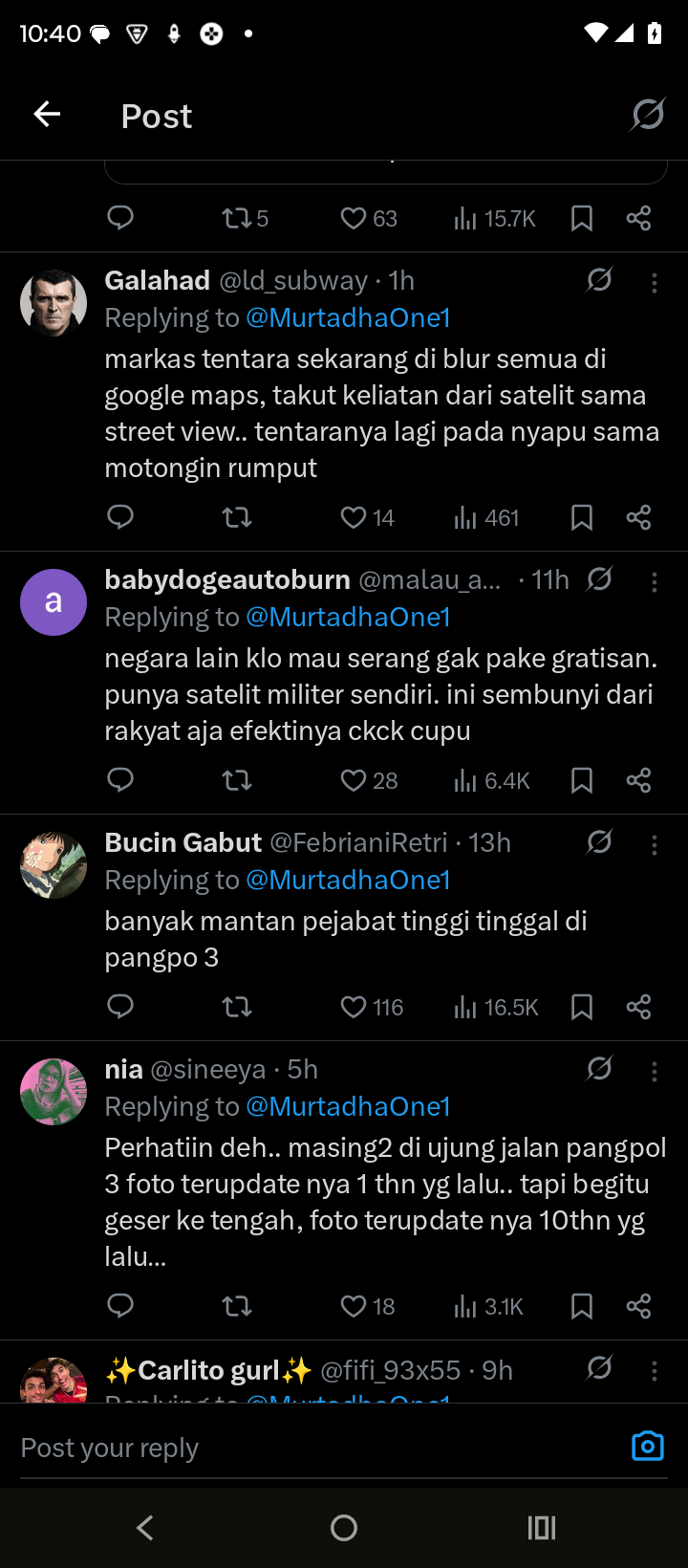Open overflow menu on nia's reply
The width and height of the screenshot is (688, 1568).
click(x=655, y=1072)
